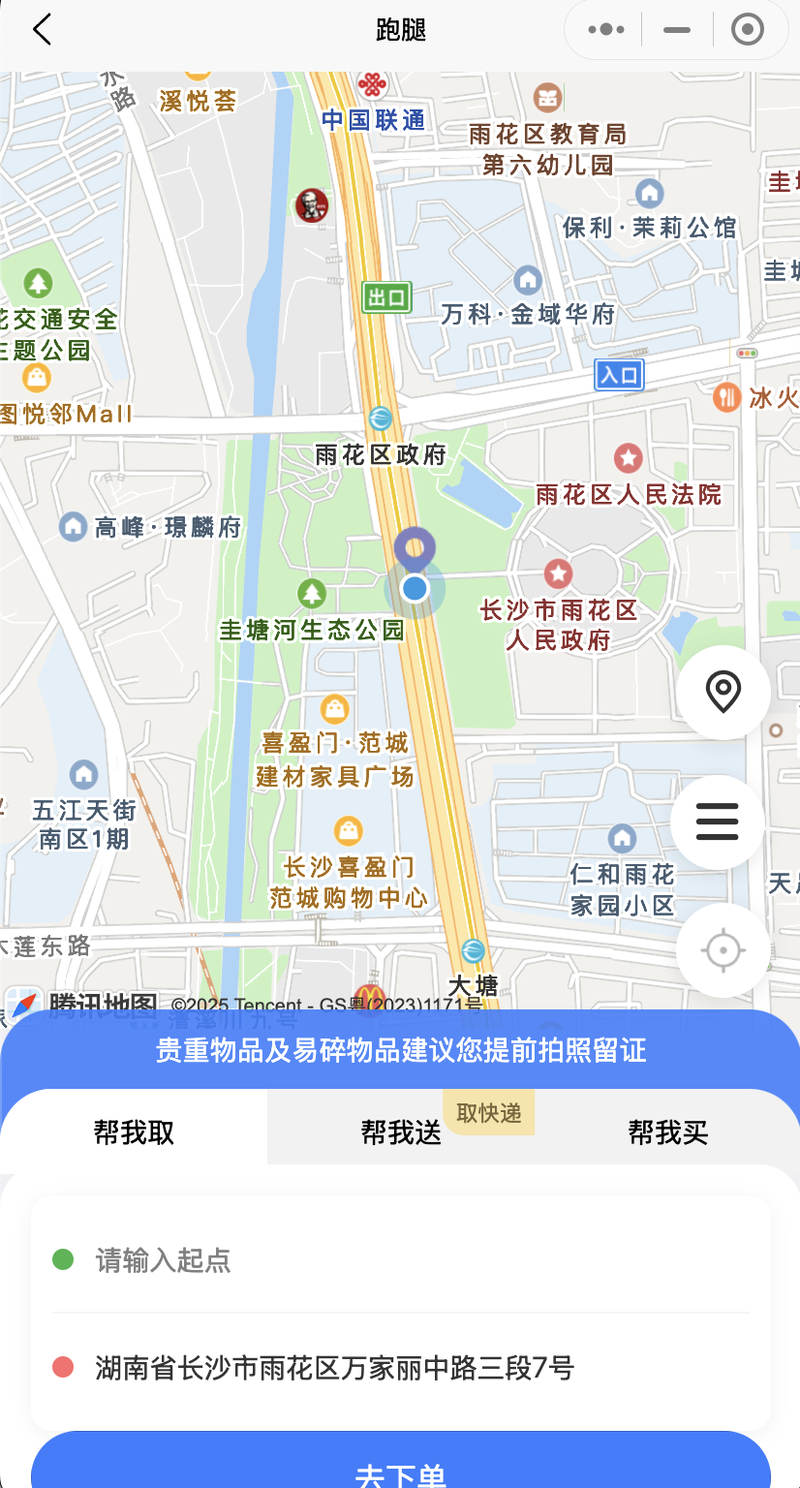This screenshot has width=800, height=1488.
Task: Tap the location pin button on the map
Action: [x=723, y=692]
